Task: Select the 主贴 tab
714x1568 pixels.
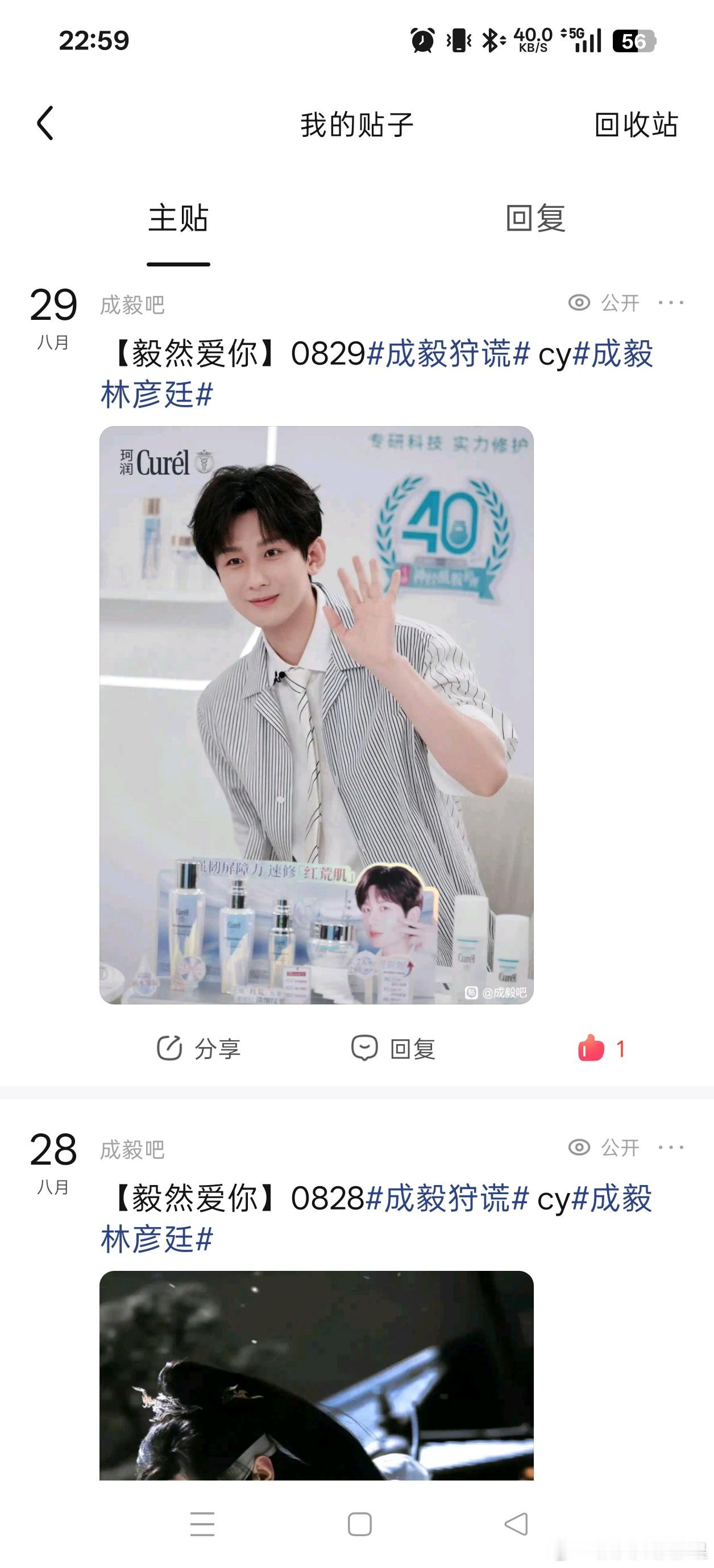Action: click(178, 218)
